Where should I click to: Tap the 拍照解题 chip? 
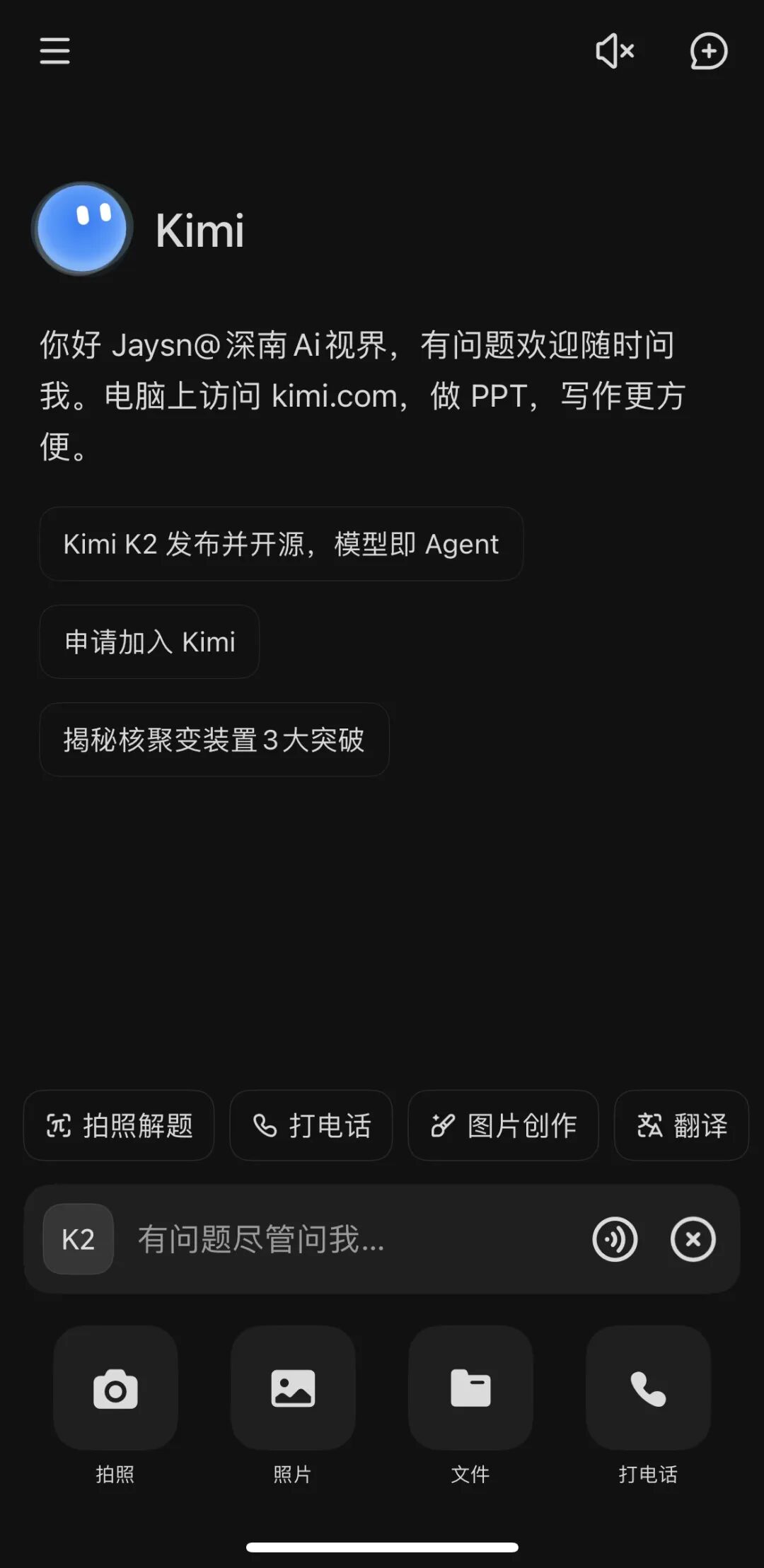click(x=119, y=1125)
